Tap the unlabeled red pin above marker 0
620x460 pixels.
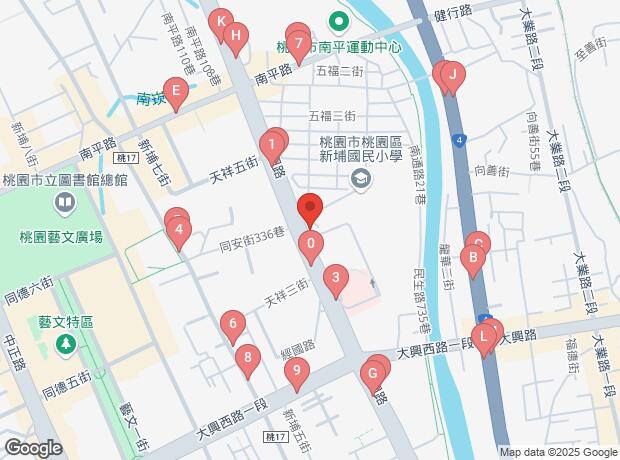(310, 210)
